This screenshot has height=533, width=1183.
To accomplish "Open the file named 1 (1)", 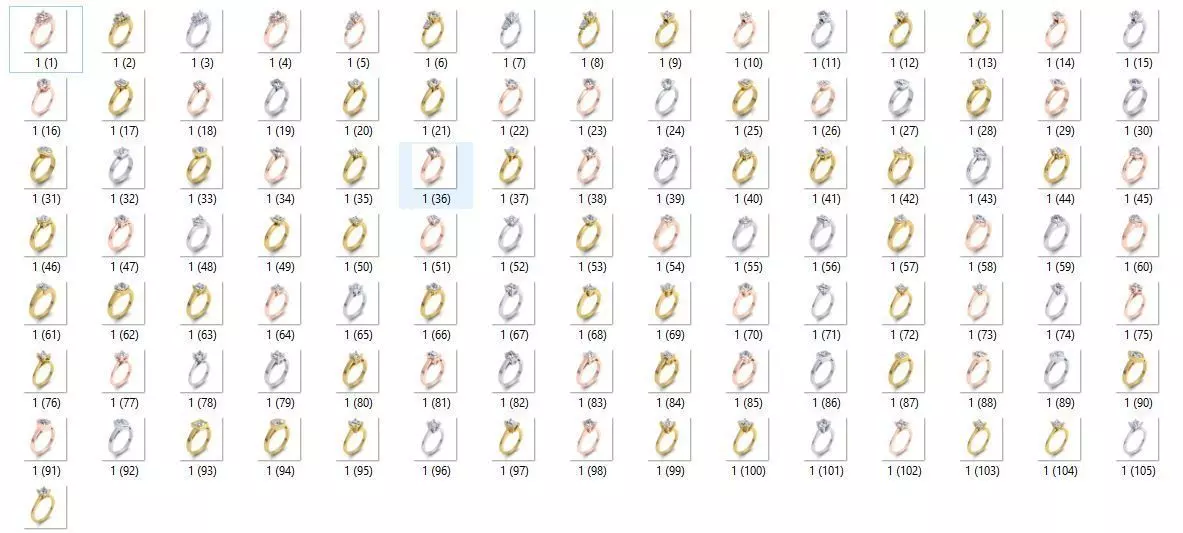I will click(x=46, y=32).
